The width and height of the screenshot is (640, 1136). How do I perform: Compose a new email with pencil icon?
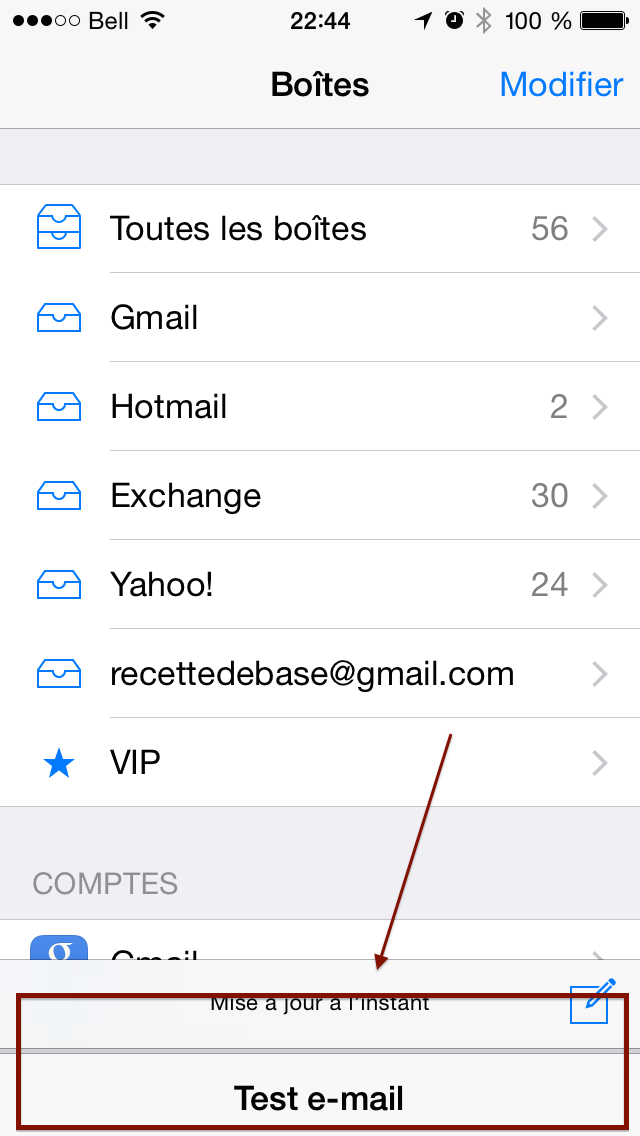click(x=592, y=1001)
